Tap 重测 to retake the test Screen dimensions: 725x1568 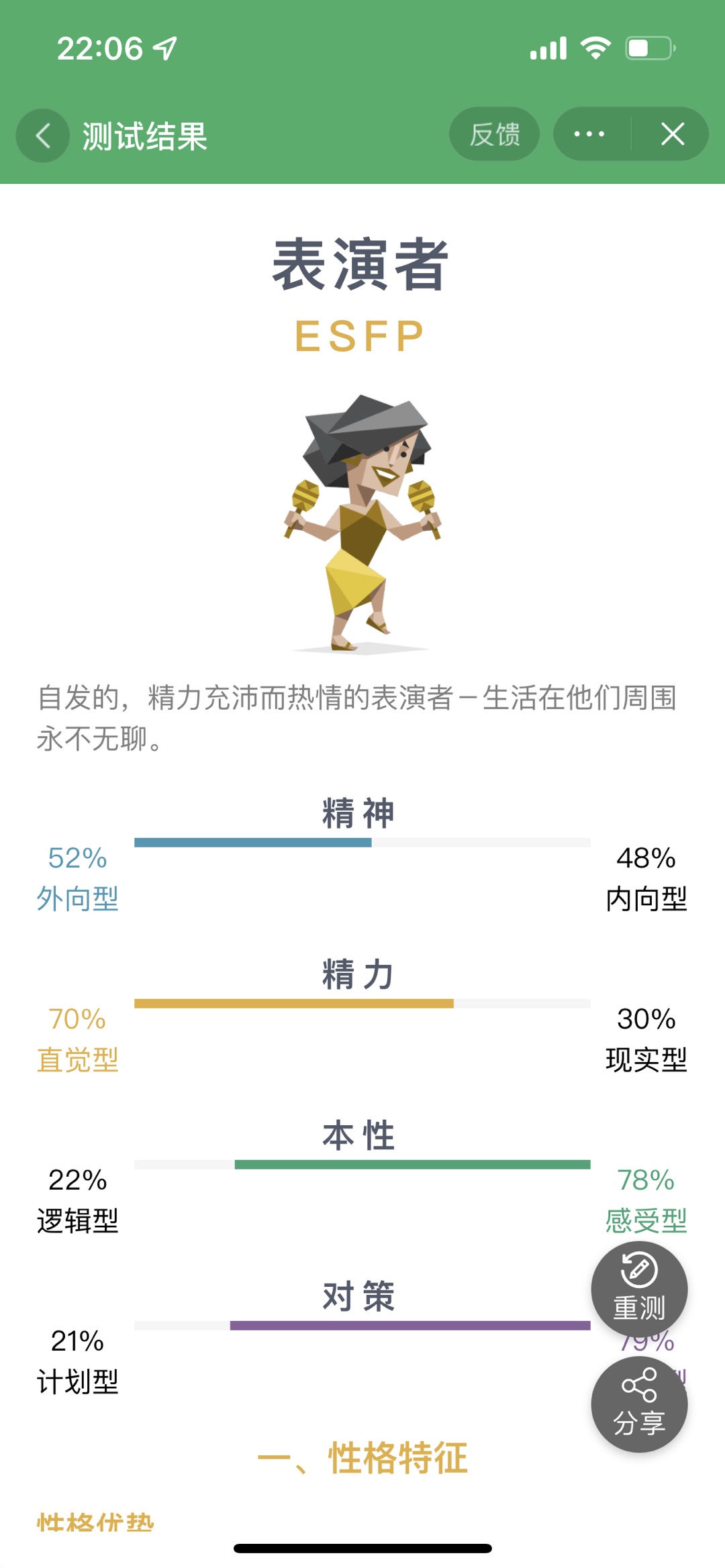click(x=639, y=1289)
